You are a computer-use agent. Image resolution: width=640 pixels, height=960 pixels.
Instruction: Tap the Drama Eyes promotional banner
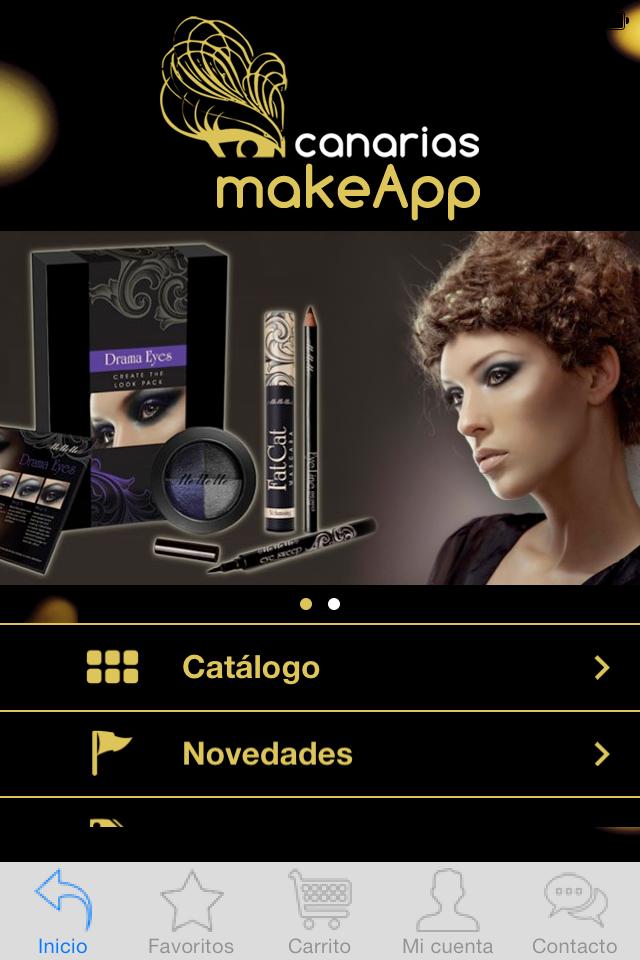coord(320,408)
